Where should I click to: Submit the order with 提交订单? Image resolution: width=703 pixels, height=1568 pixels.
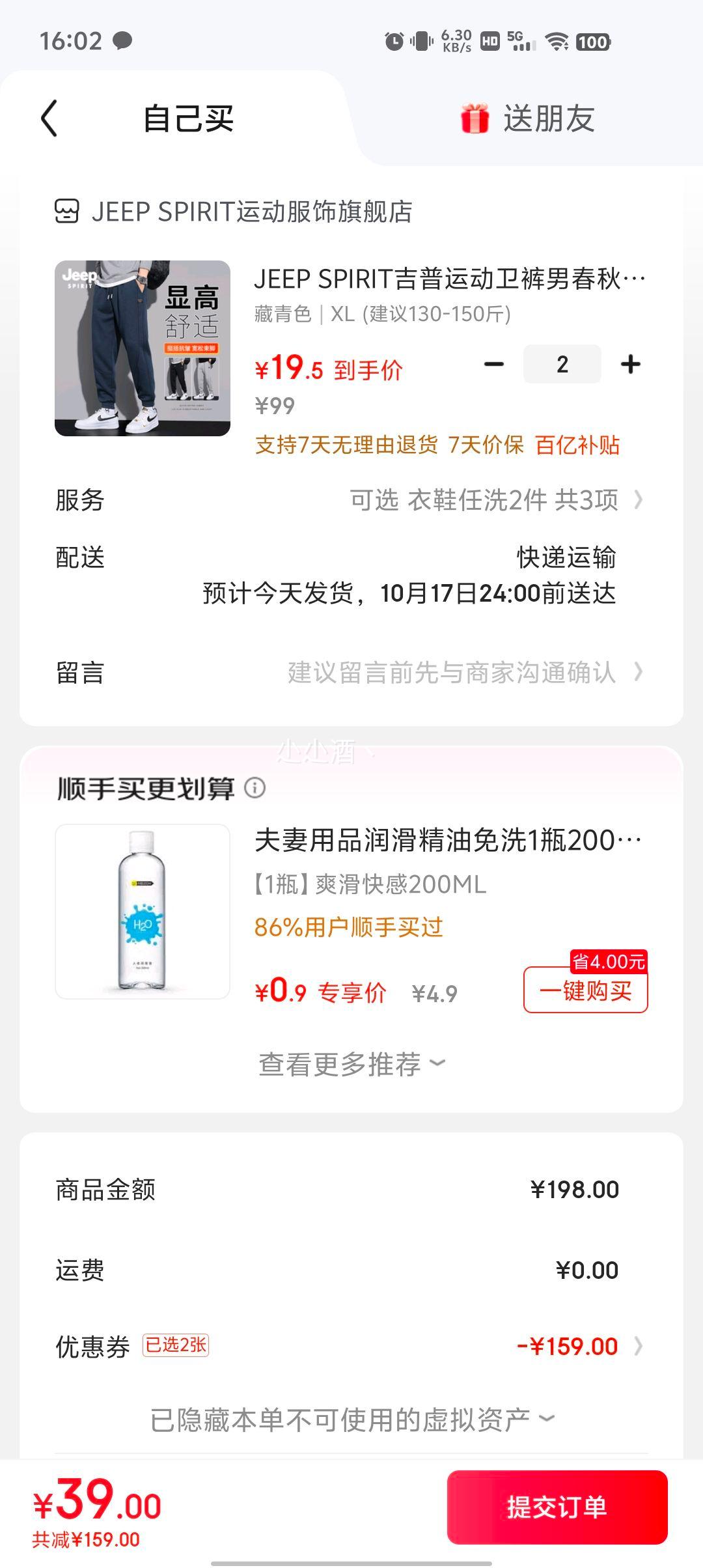point(557,1507)
